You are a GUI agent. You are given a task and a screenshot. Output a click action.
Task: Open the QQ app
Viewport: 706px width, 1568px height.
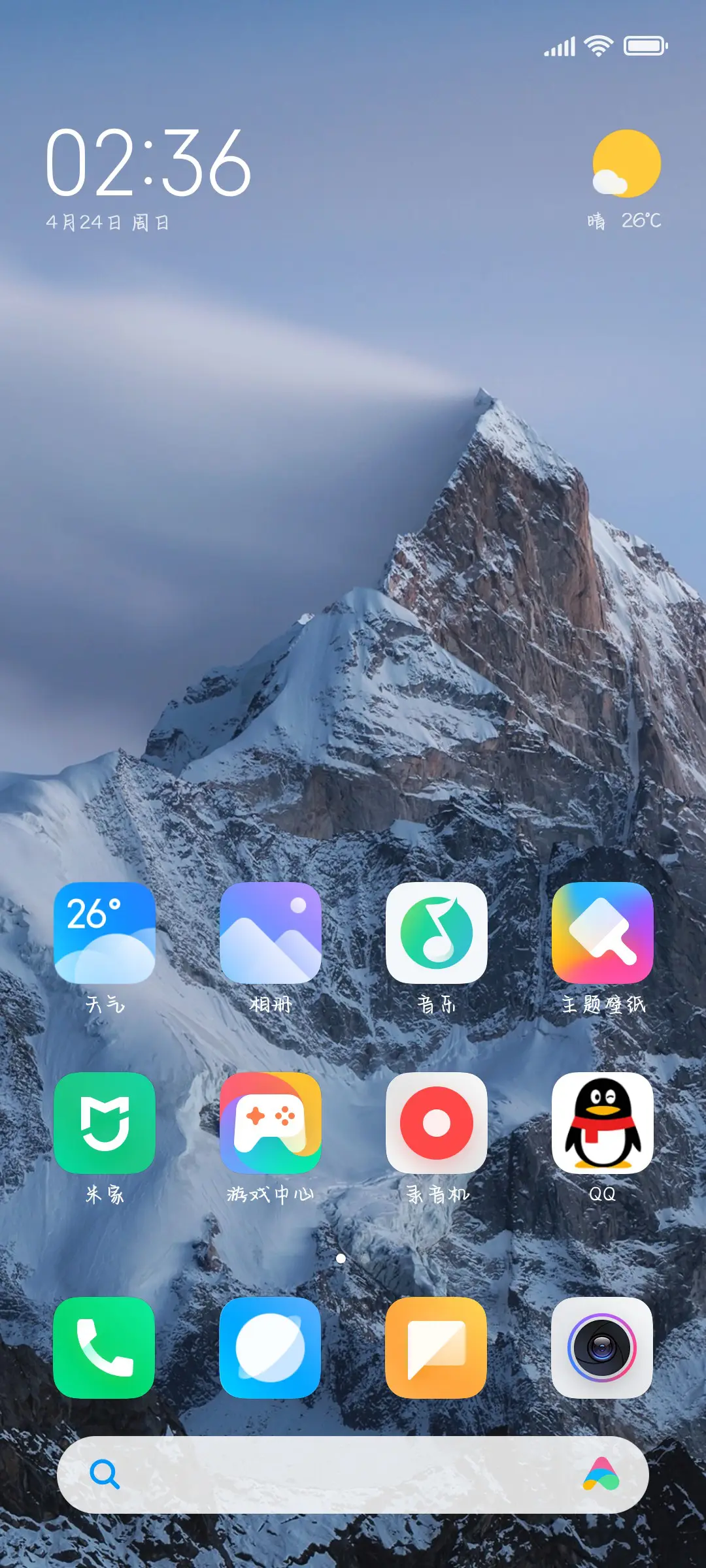click(603, 1122)
